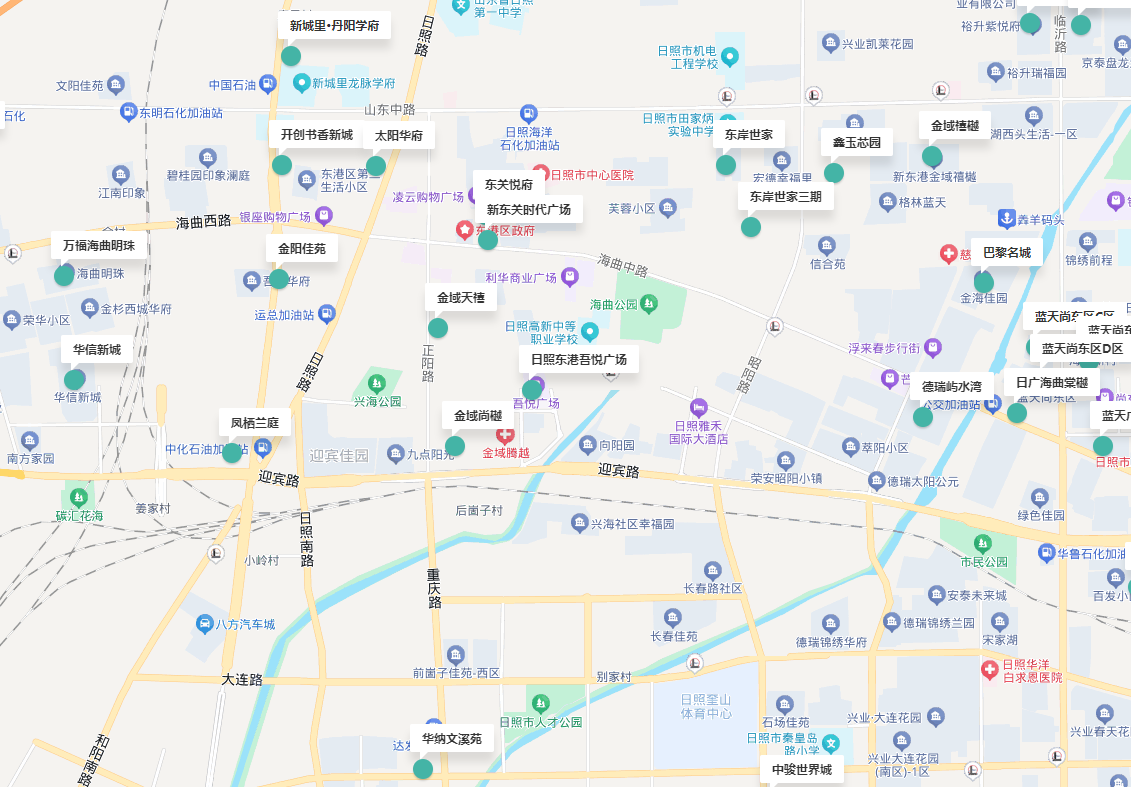Tap the 日广海曲棠樾 marker
This screenshot has height=787, width=1131.
tap(1017, 413)
